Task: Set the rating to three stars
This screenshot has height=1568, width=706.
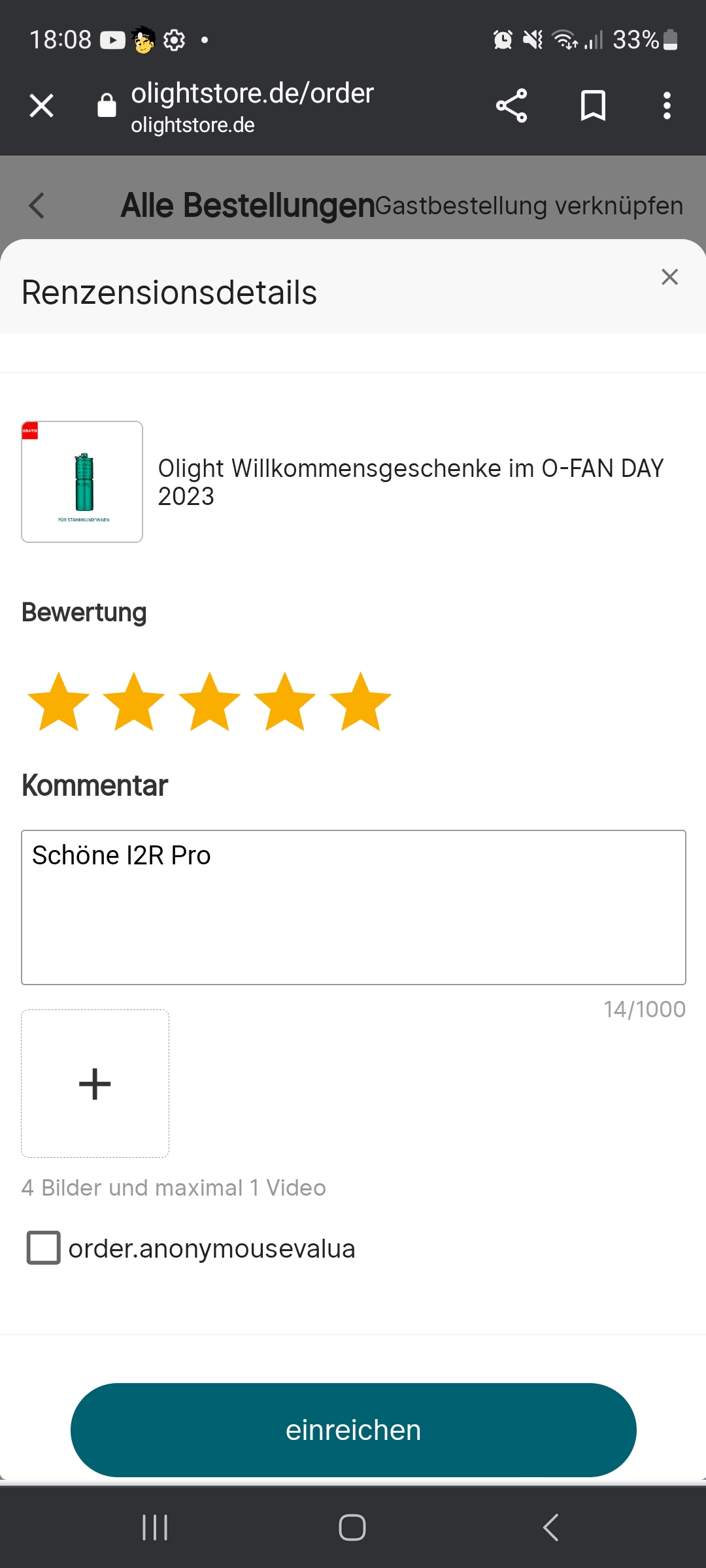Action: point(210,703)
